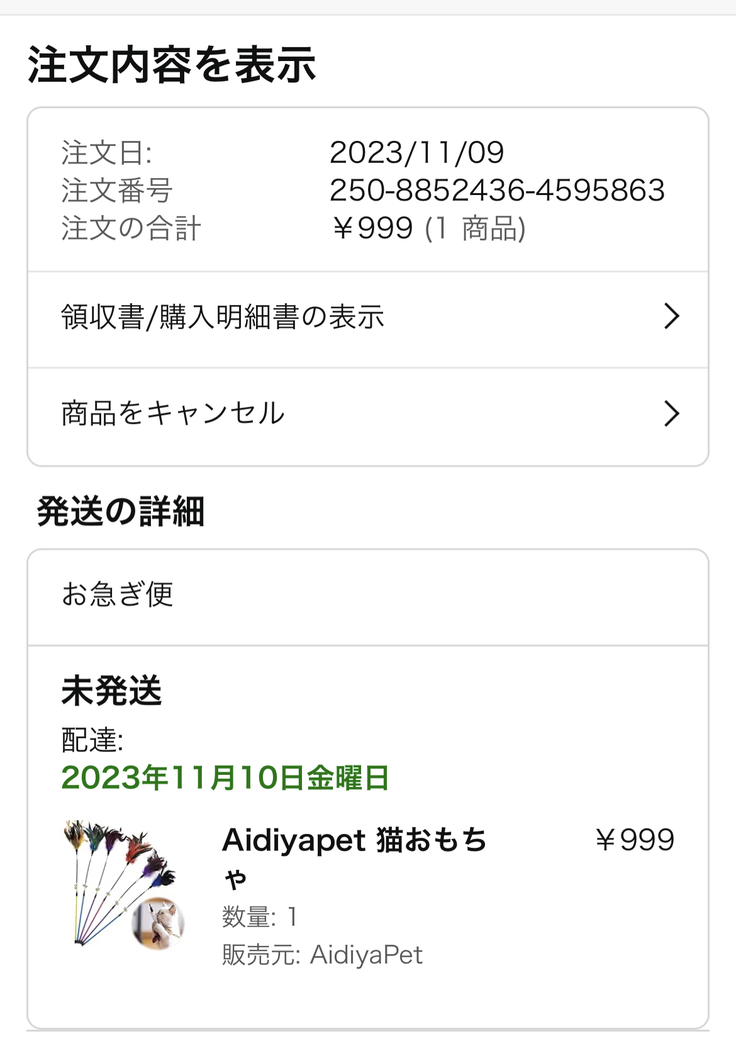Open 領収書/購入明細書の表示 row
The width and height of the screenshot is (736, 1058).
pyautogui.click(x=368, y=318)
